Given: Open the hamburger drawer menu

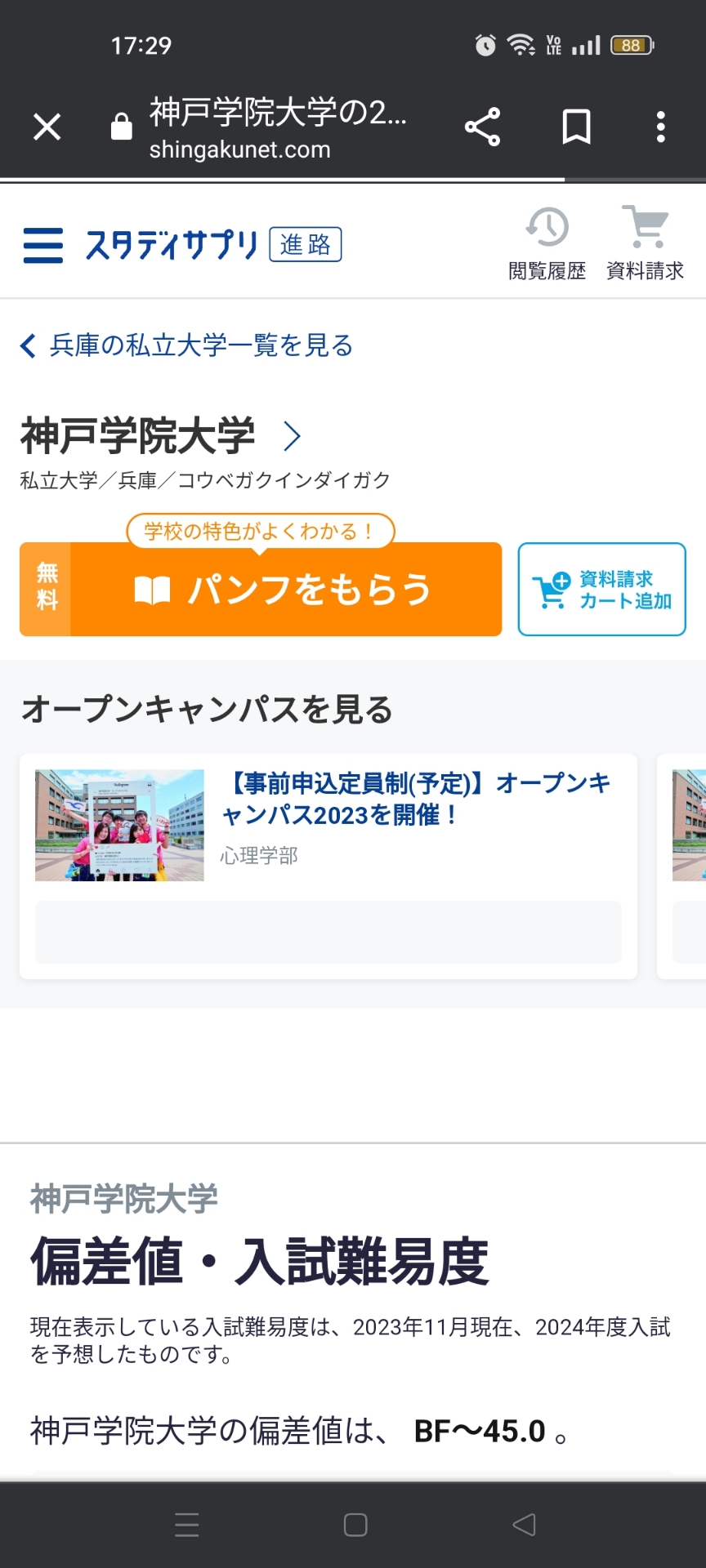Looking at the screenshot, I should pos(42,245).
